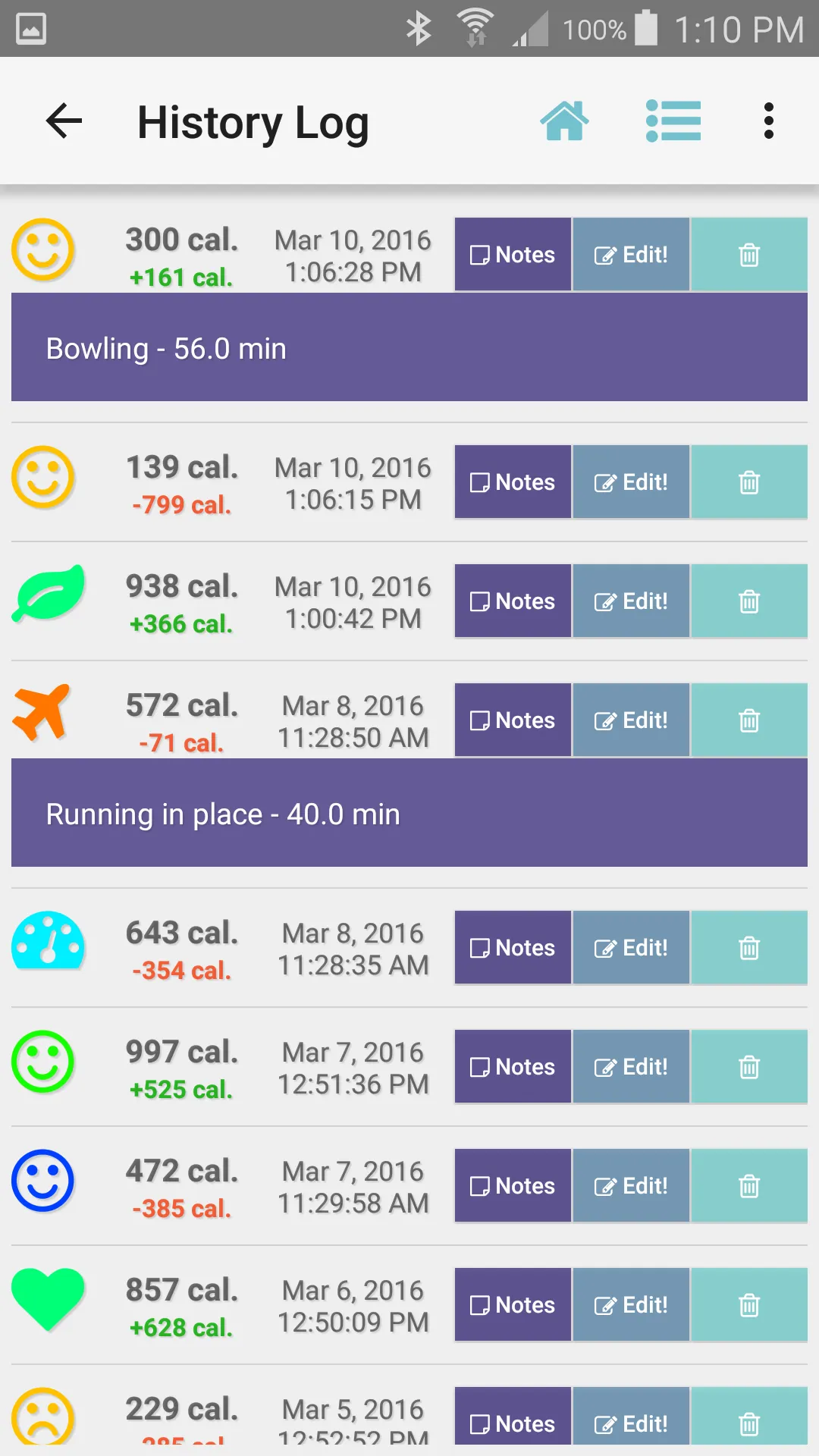Open Notes for the 300 cal. entry
Image resolution: width=819 pixels, height=1456 pixels.
[x=513, y=254]
